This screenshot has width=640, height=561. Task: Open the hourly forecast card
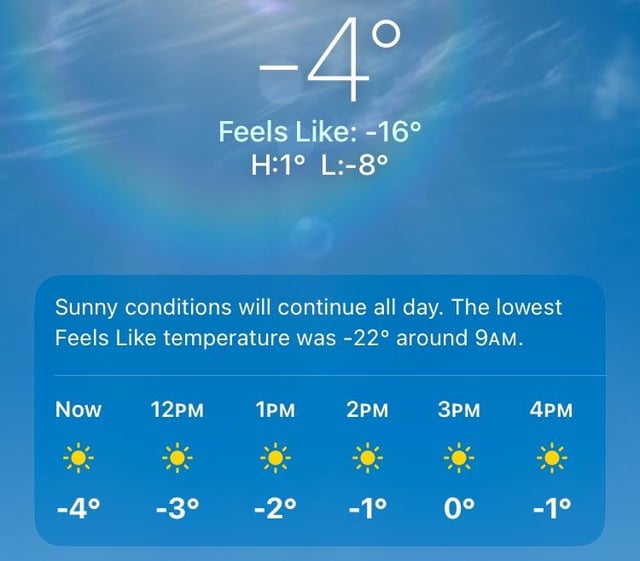point(319,412)
